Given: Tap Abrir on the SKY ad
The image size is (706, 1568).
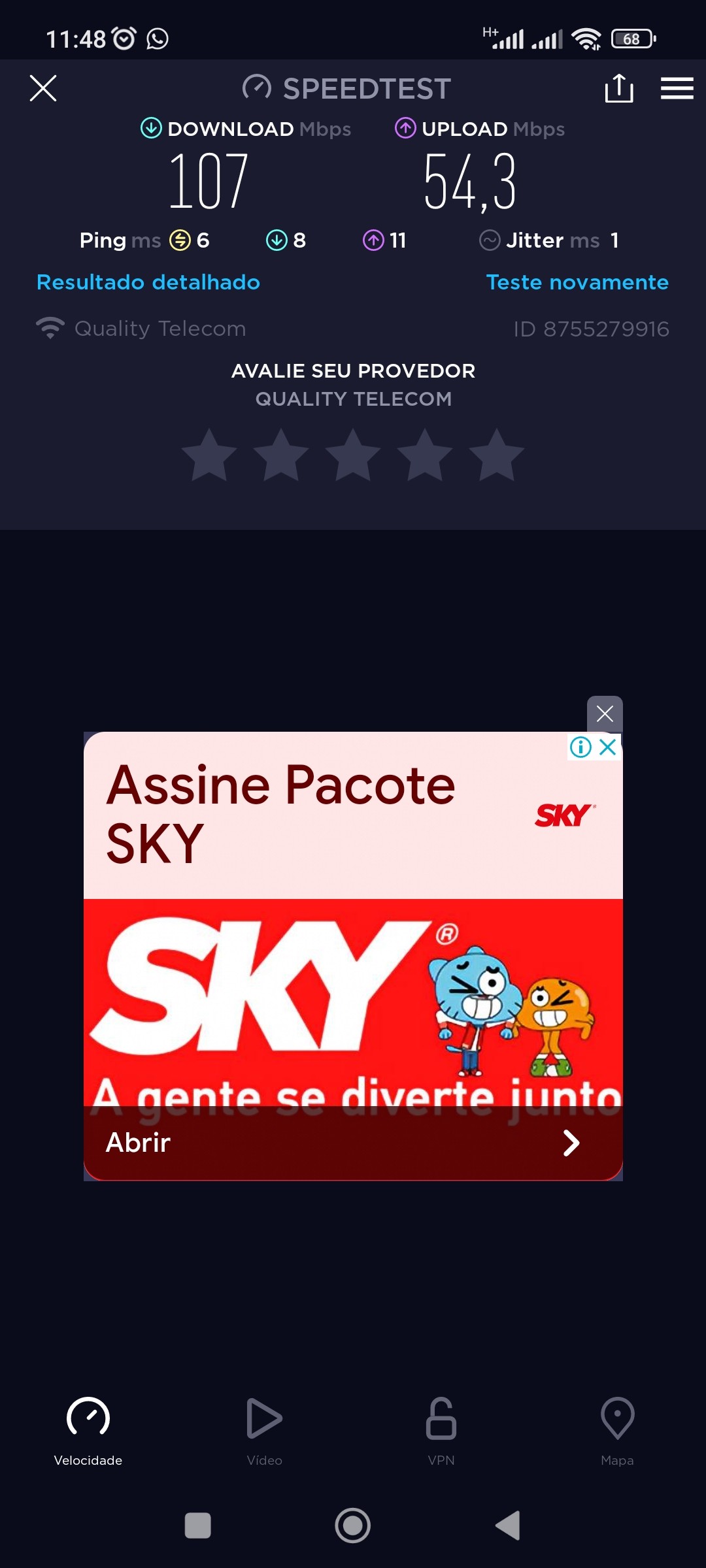Looking at the screenshot, I should point(353,1143).
